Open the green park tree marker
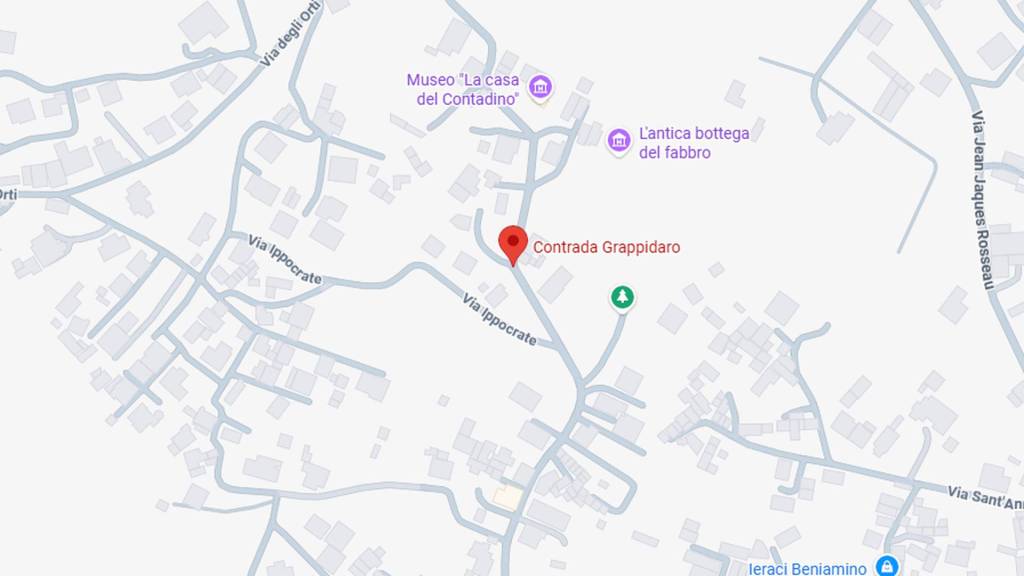The height and width of the screenshot is (576, 1024). tap(623, 297)
